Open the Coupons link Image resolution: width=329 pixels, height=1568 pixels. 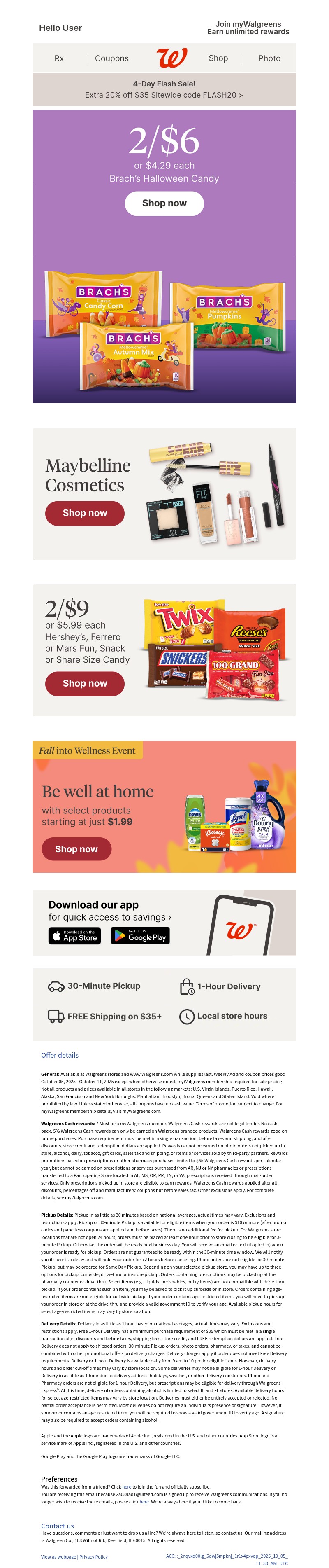111,58
